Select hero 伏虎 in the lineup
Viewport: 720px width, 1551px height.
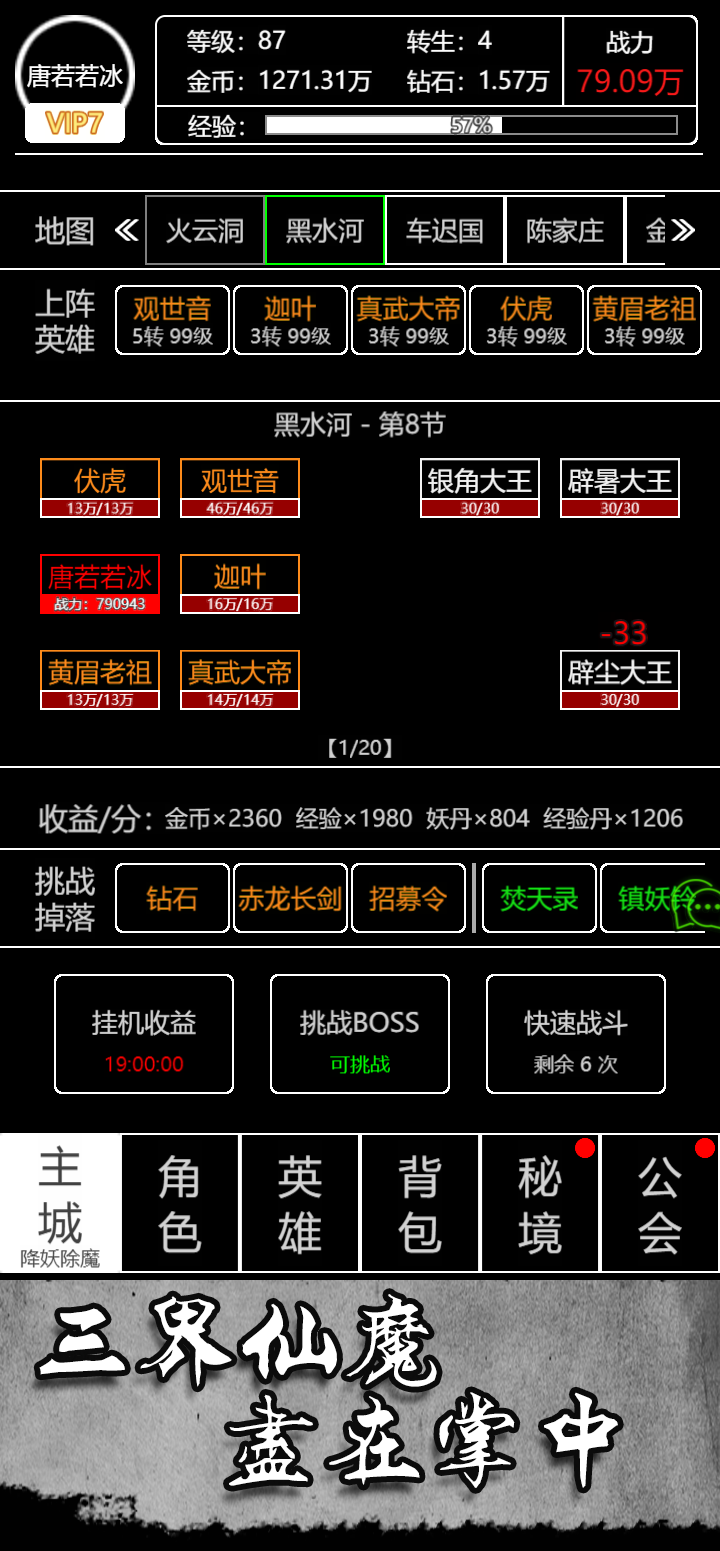pos(525,320)
